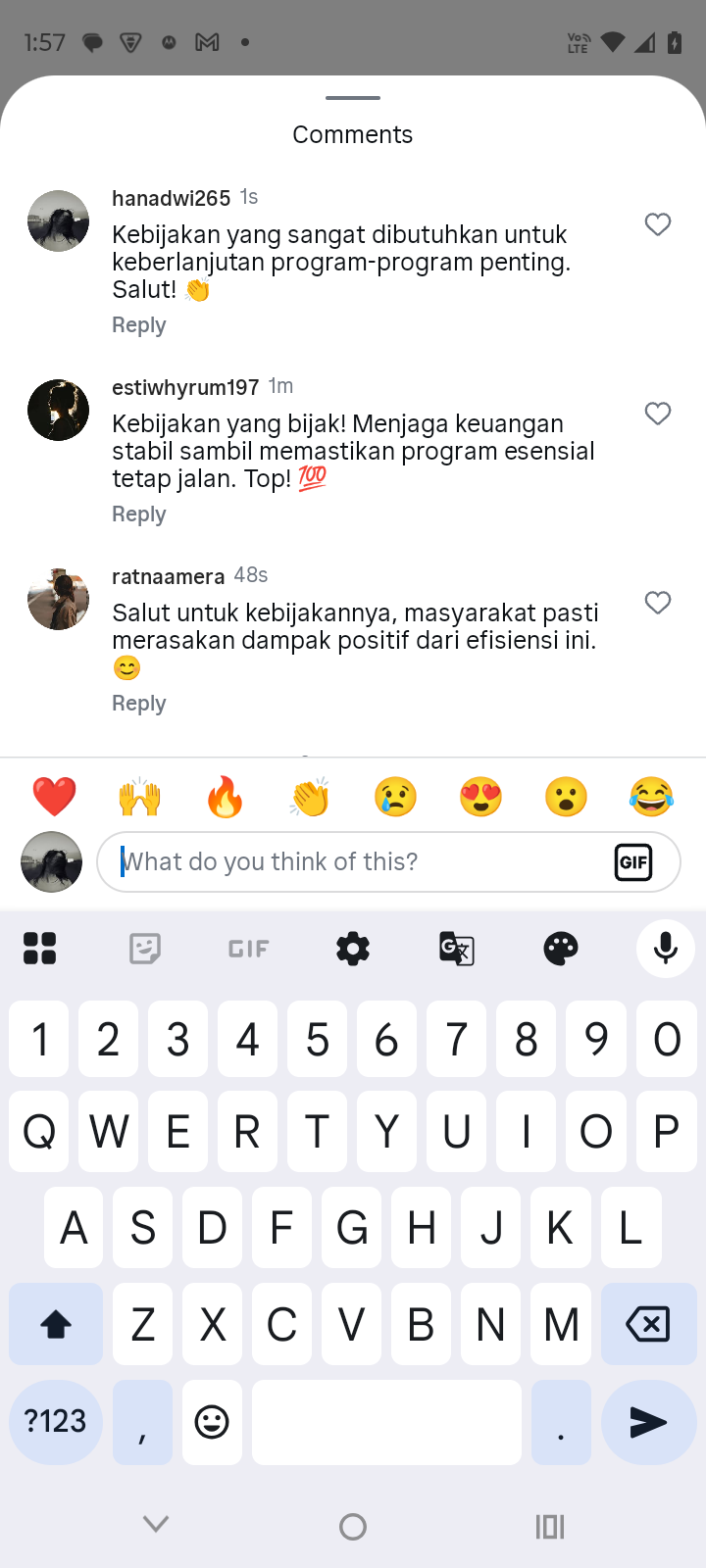Open the GIF picker in comment box
The width and height of the screenshot is (706, 1568).
[x=633, y=862]
